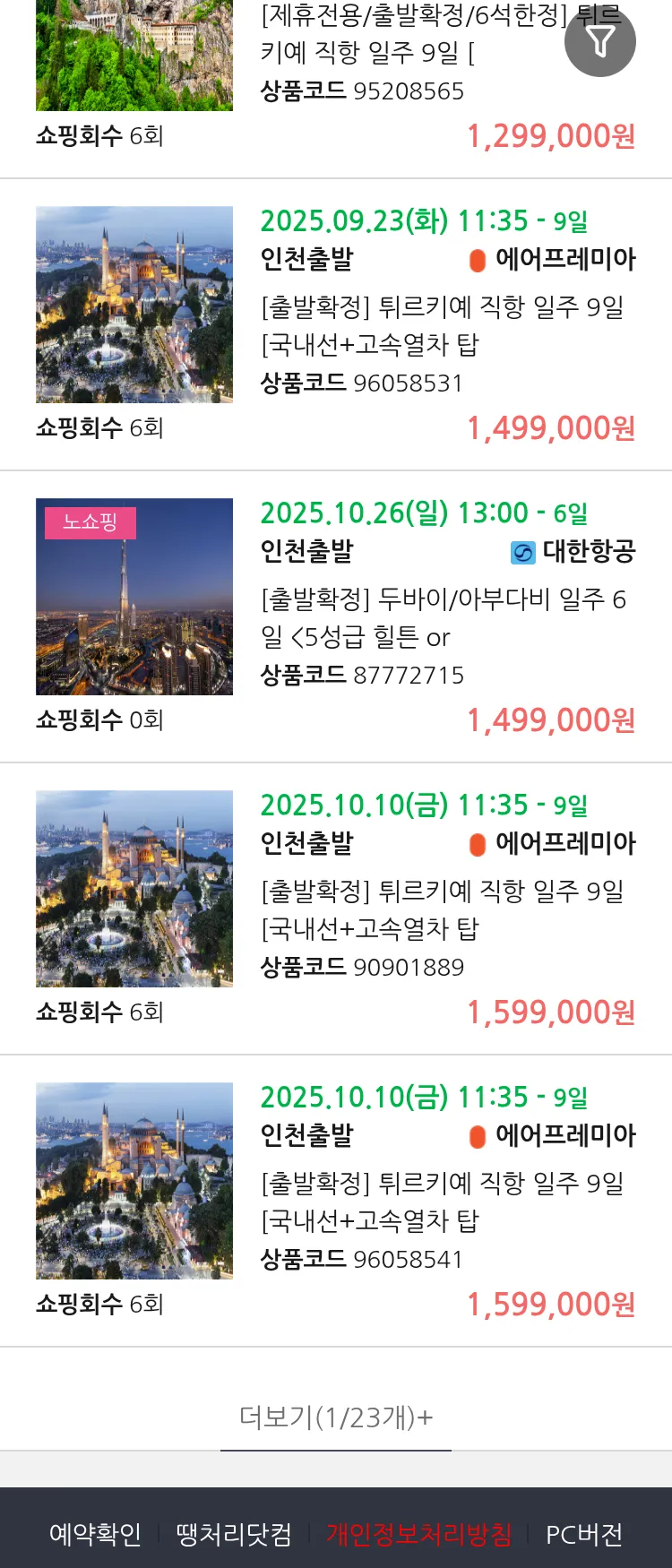Open tour product code 96058541
672x1568 pixels.
pos(442,1202)
